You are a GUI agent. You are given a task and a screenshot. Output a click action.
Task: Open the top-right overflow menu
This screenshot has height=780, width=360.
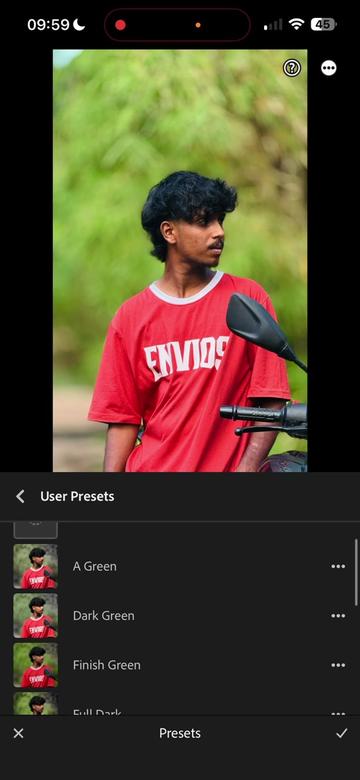[329, 68]
